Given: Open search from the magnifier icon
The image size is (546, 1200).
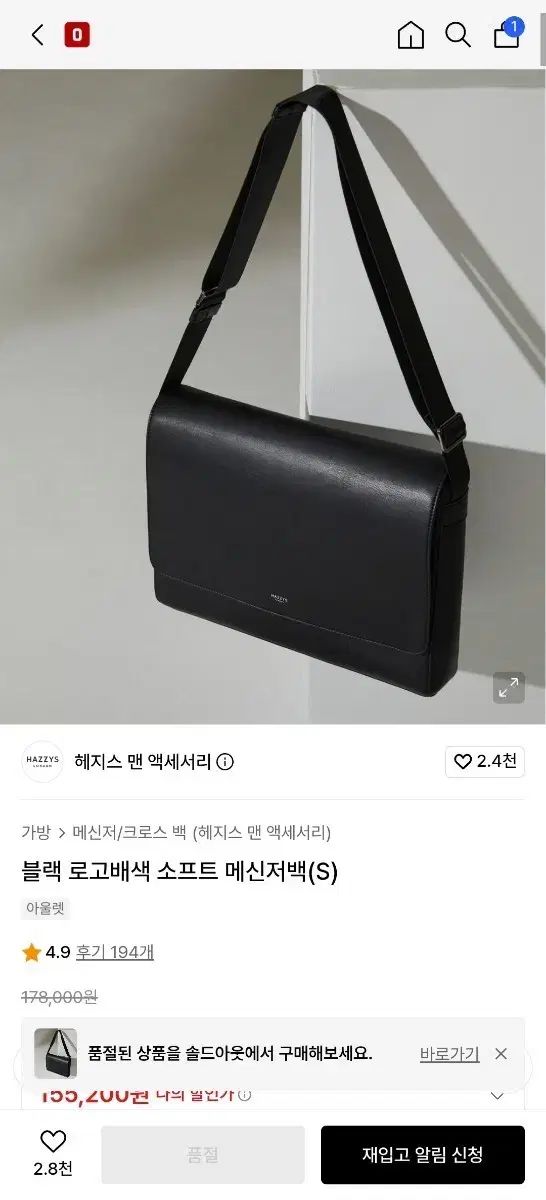Looking at the screenshot, I should click(458, 35).
